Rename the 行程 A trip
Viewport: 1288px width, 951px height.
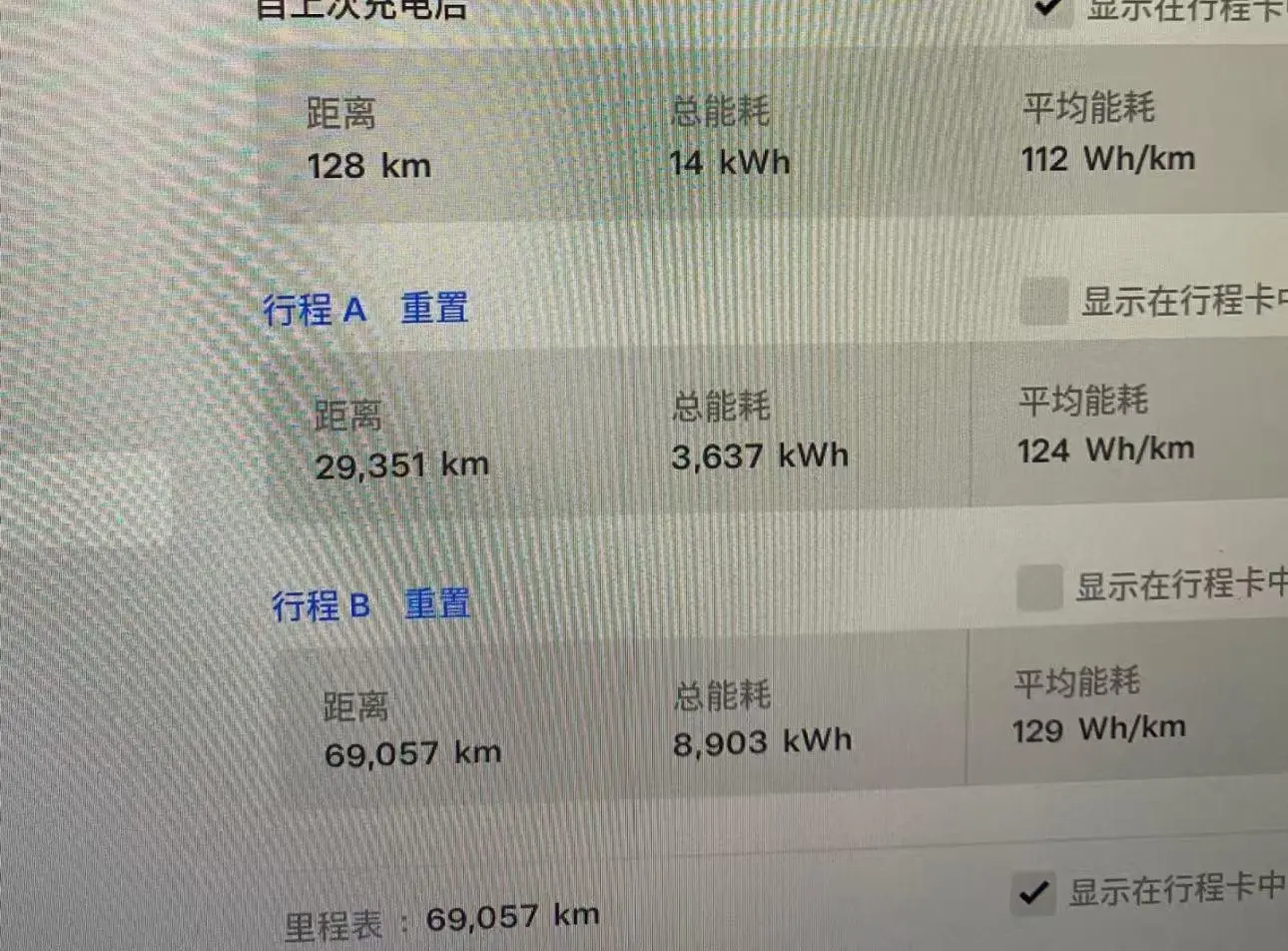point(315,310)
